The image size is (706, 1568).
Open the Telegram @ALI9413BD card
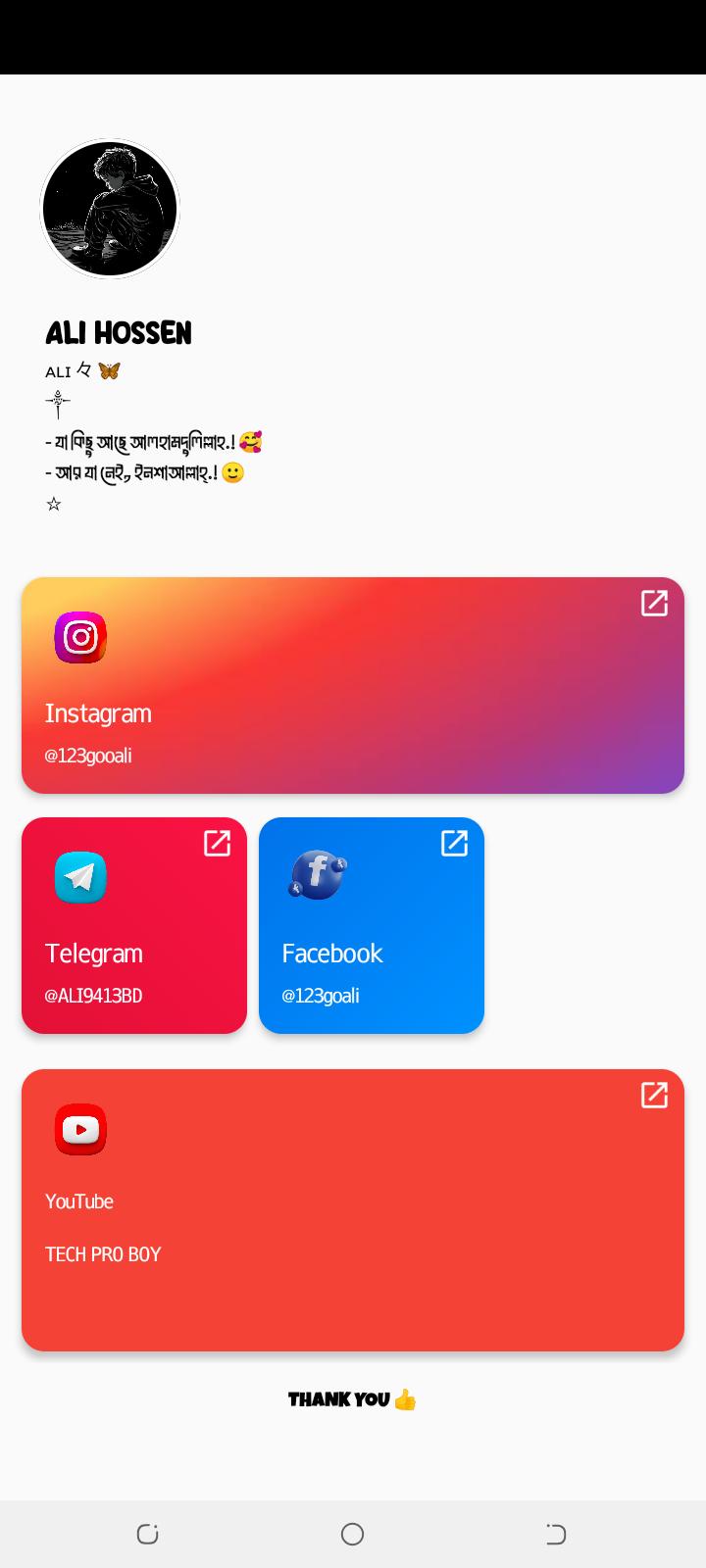134,925
